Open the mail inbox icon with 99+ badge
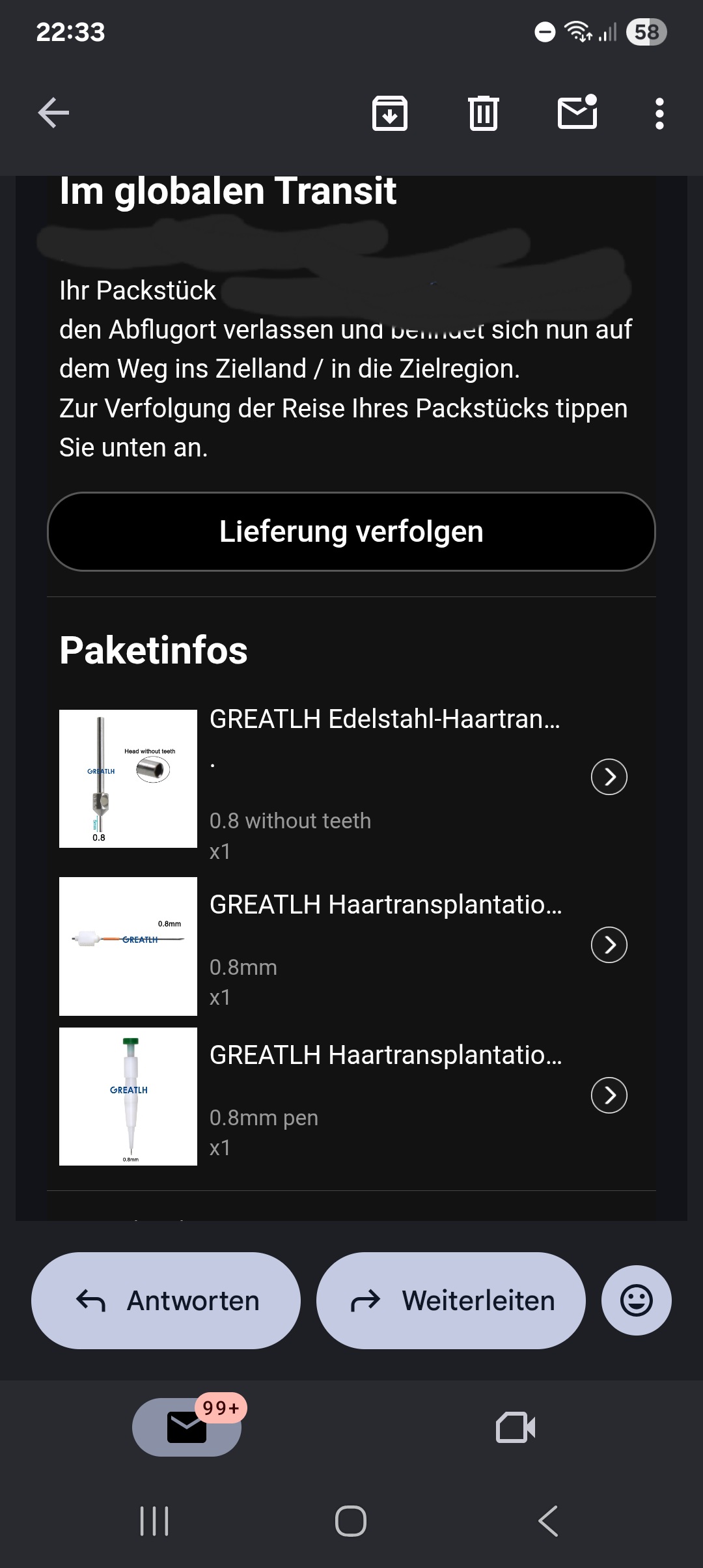The image size is (703, 1568). click(x=187, y=1427)
